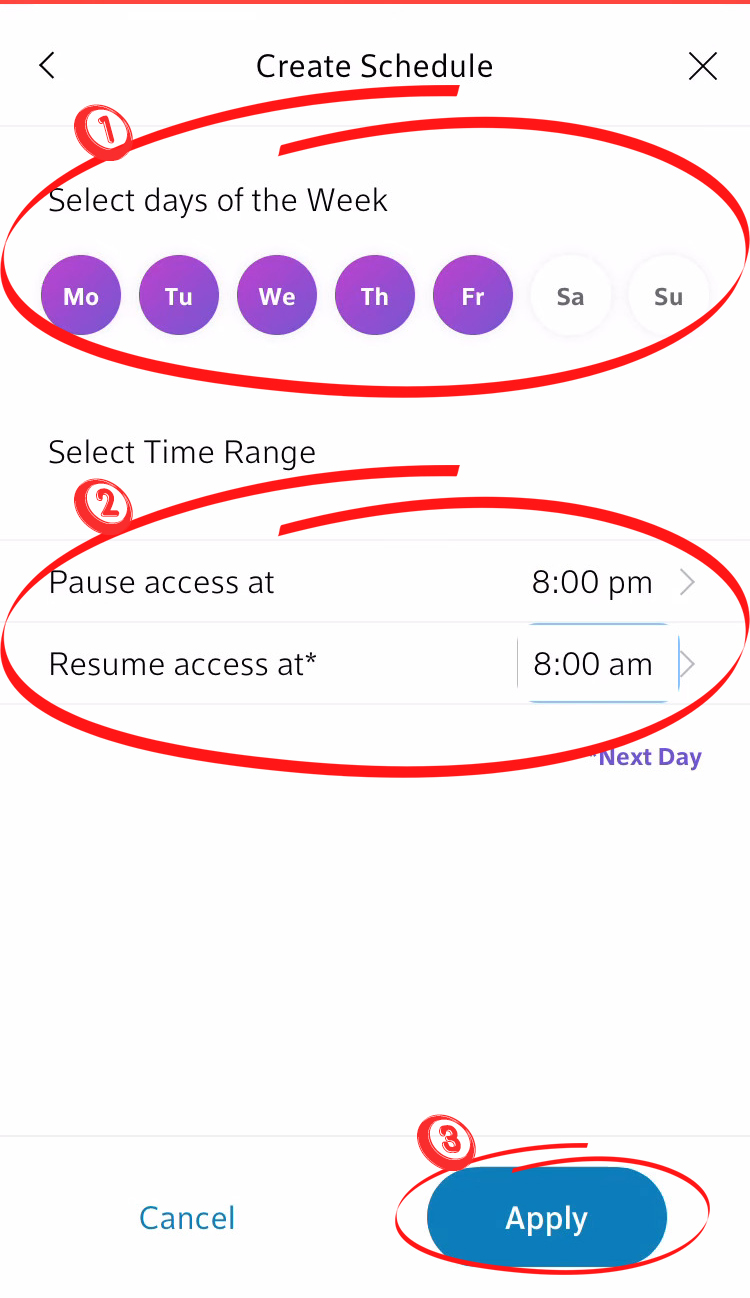Expand the Resume access at time picker
Image resolution: width=750 pixels, height=1298 pixels.
pyautogui.click(x=592, y=664)
